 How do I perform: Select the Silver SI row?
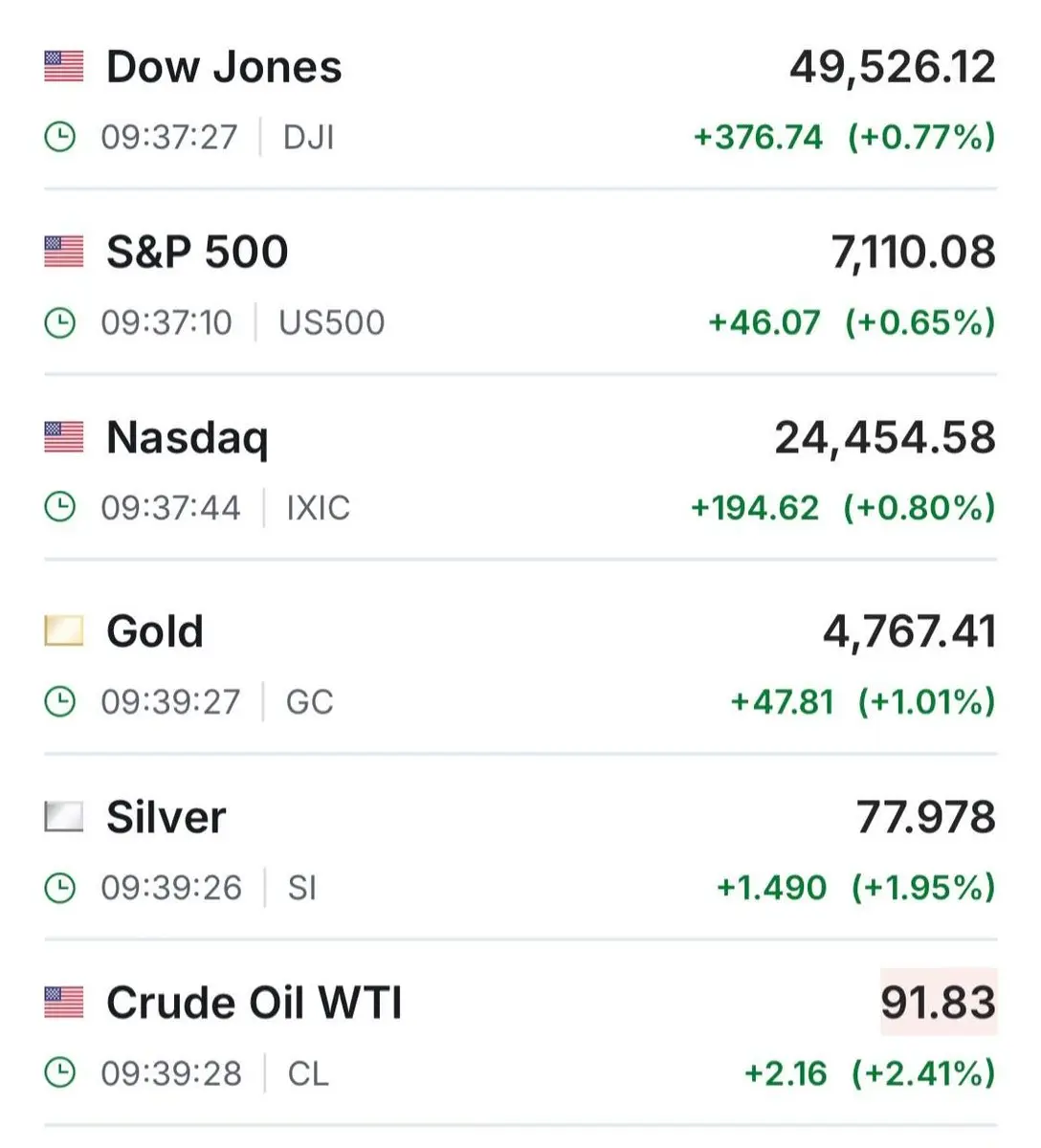tap(166, 818)
